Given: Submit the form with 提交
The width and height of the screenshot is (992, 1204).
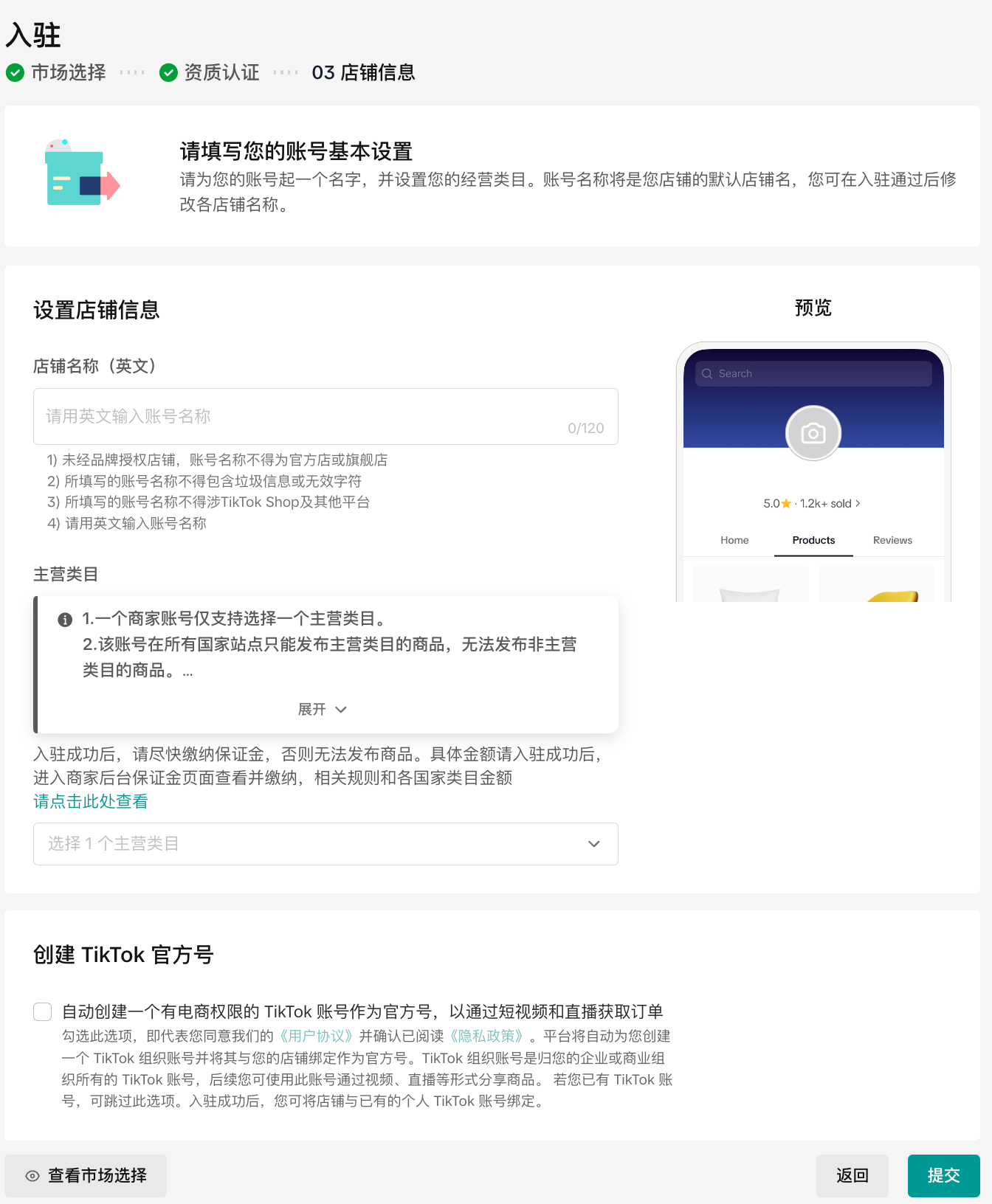Looking at the screenshot, I should [943, 1175].
